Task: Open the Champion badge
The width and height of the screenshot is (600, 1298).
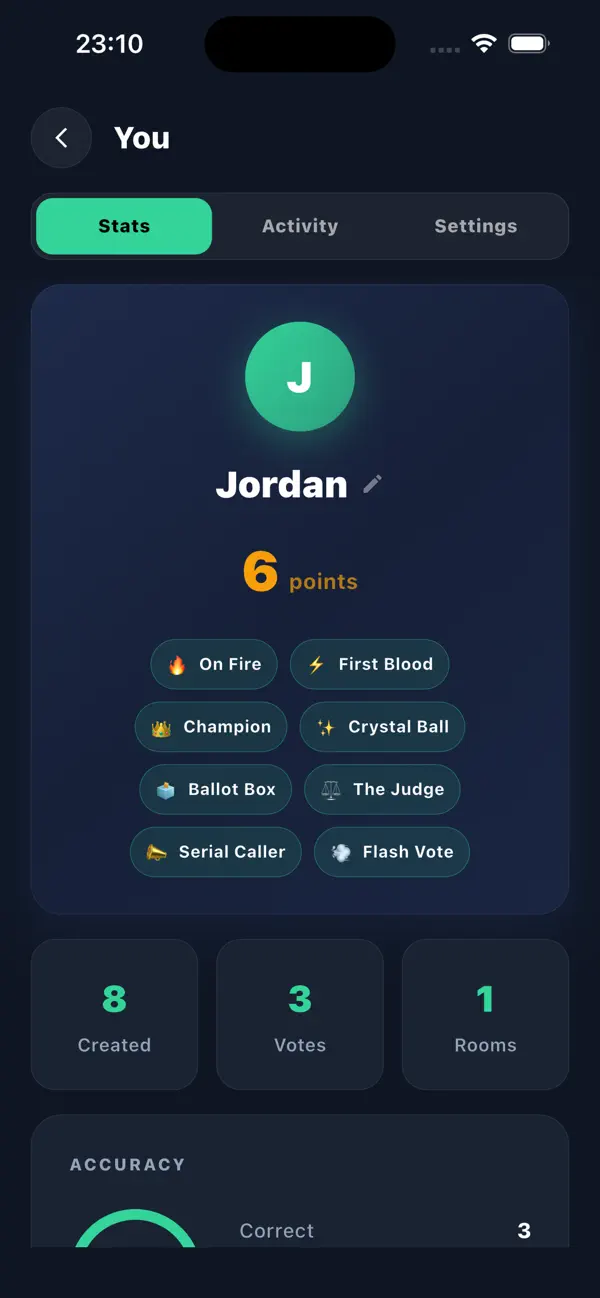Action: coord(211,727)
